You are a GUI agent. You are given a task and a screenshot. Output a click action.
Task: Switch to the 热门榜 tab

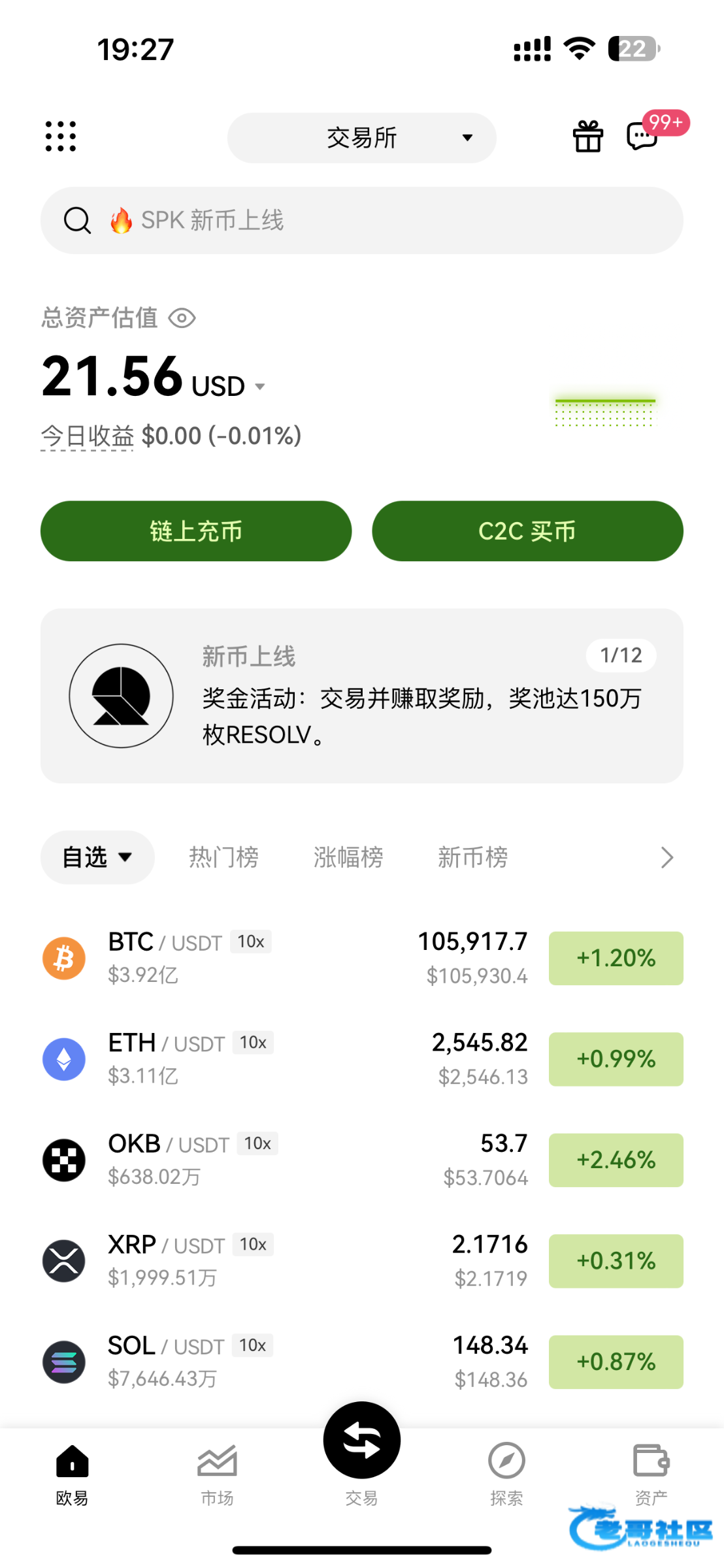coord(223,857)
